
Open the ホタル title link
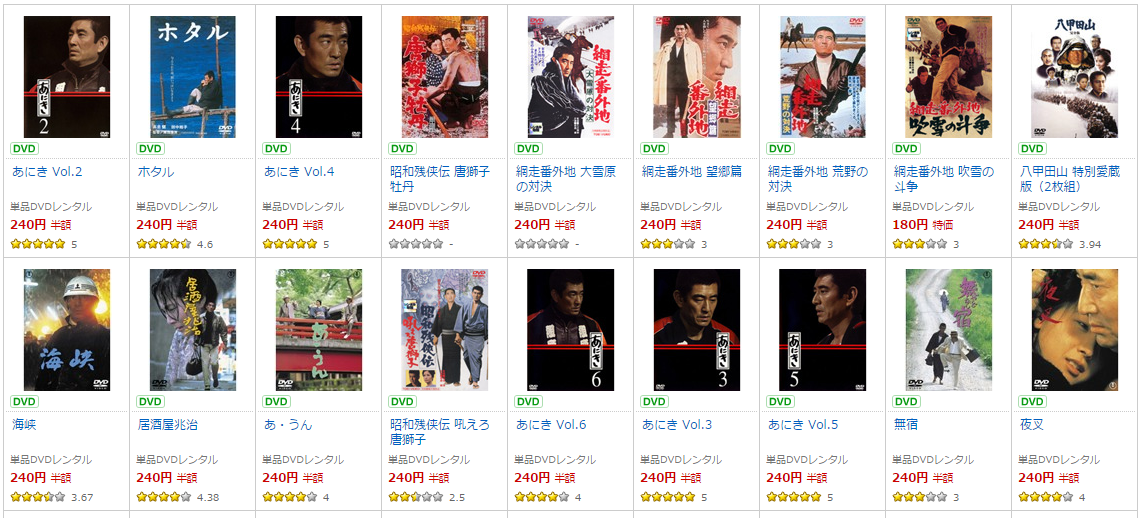(155, 172)
